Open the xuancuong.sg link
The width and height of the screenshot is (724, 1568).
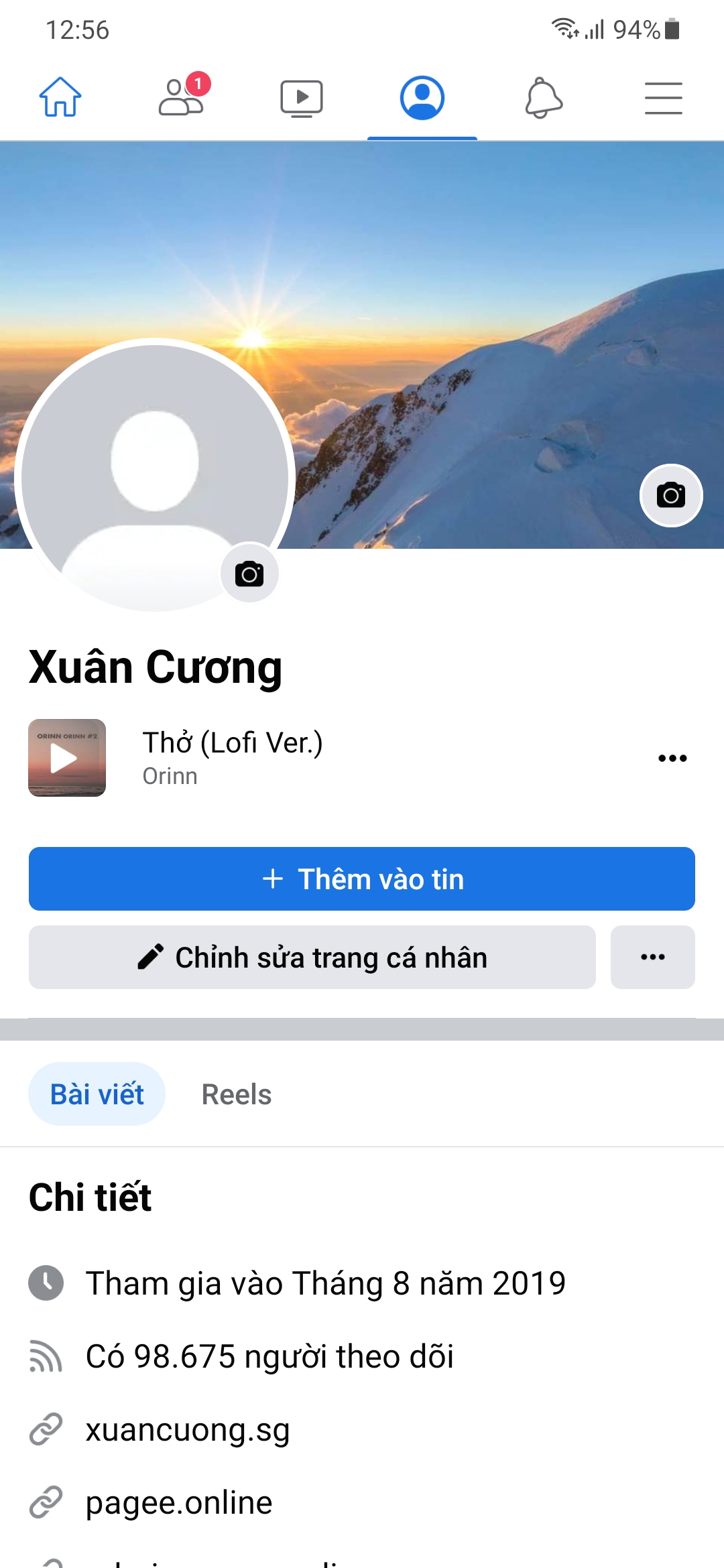(188, 1429)
